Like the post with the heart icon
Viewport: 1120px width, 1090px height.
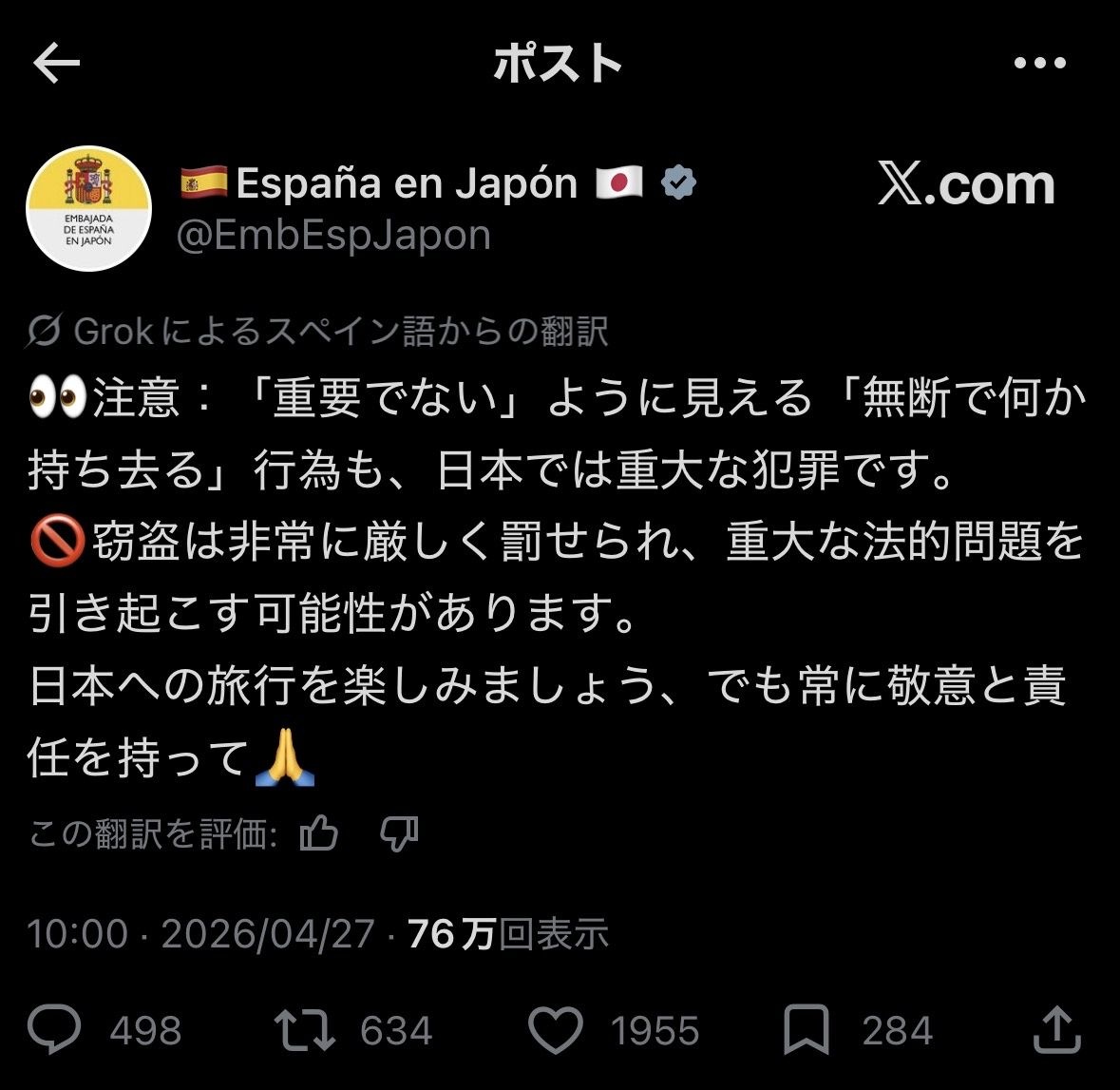(x=555, y=1029)
